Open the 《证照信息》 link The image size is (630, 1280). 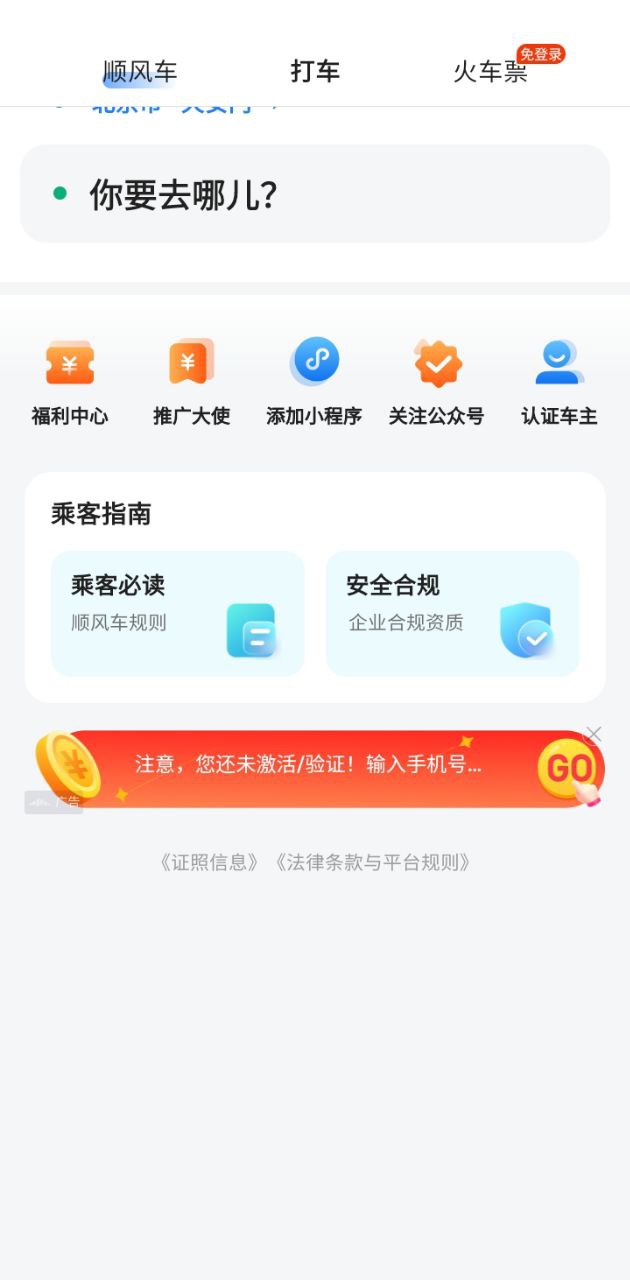210,862
